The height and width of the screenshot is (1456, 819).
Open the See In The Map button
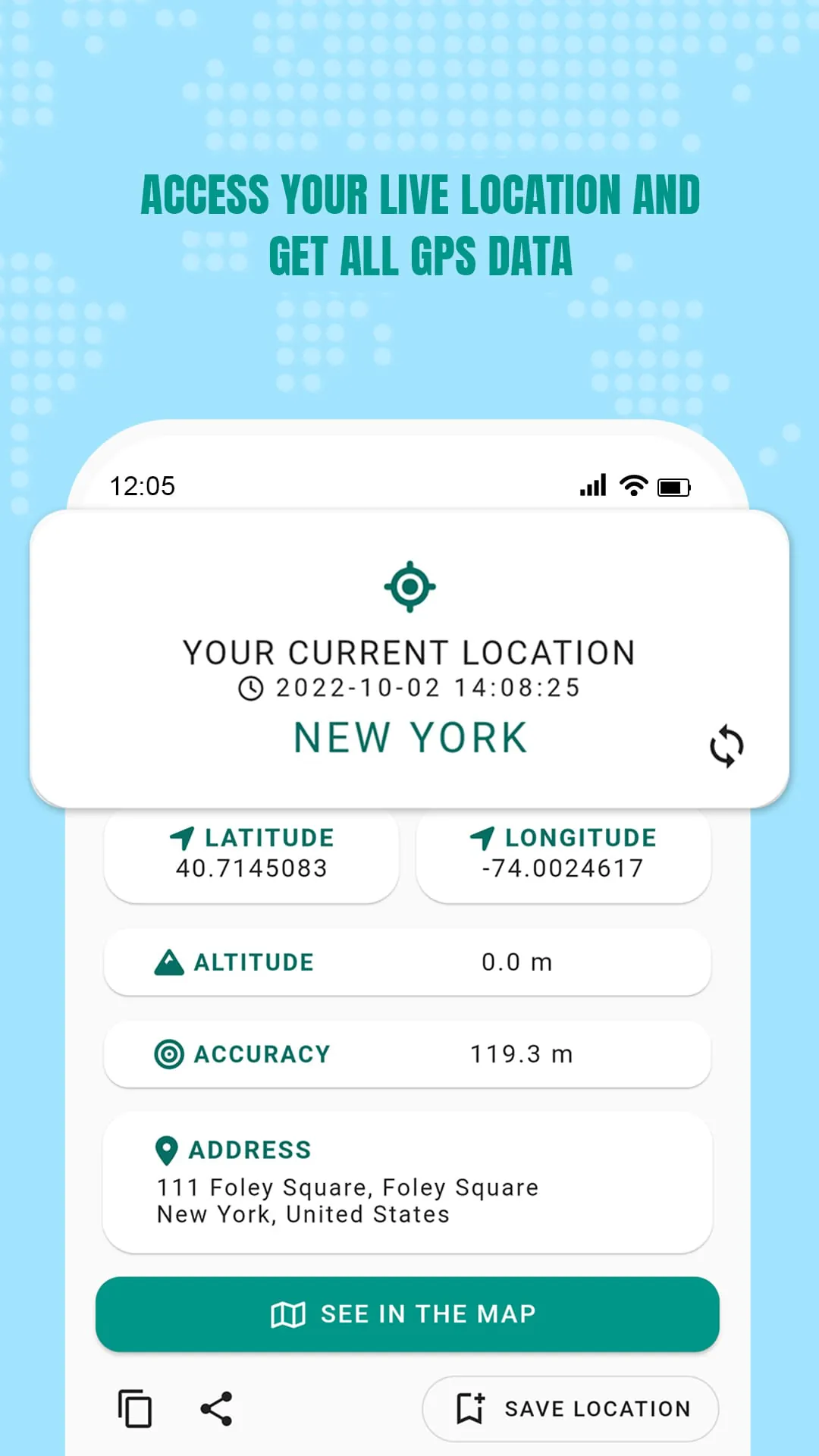coord(409,1314)
